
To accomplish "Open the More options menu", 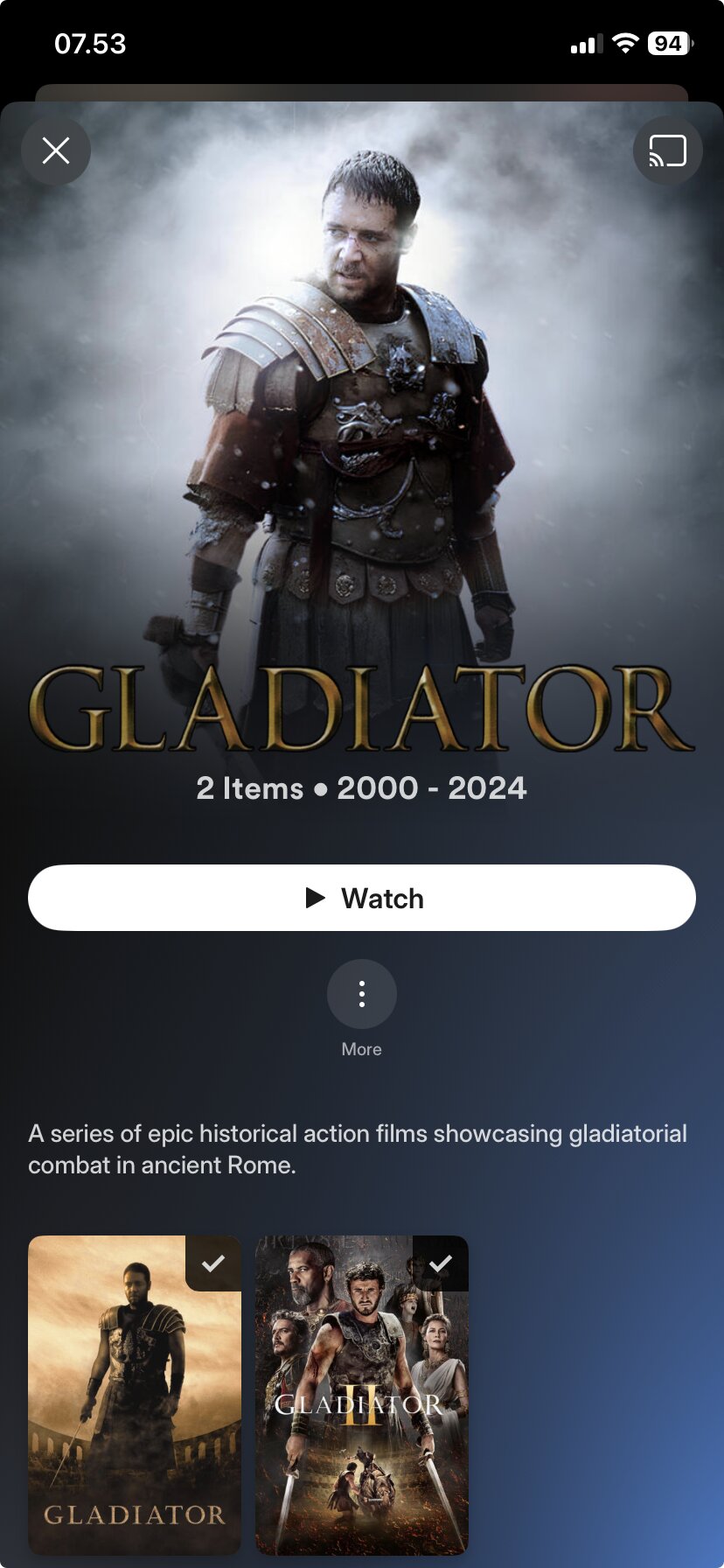I will coord(362,994).
